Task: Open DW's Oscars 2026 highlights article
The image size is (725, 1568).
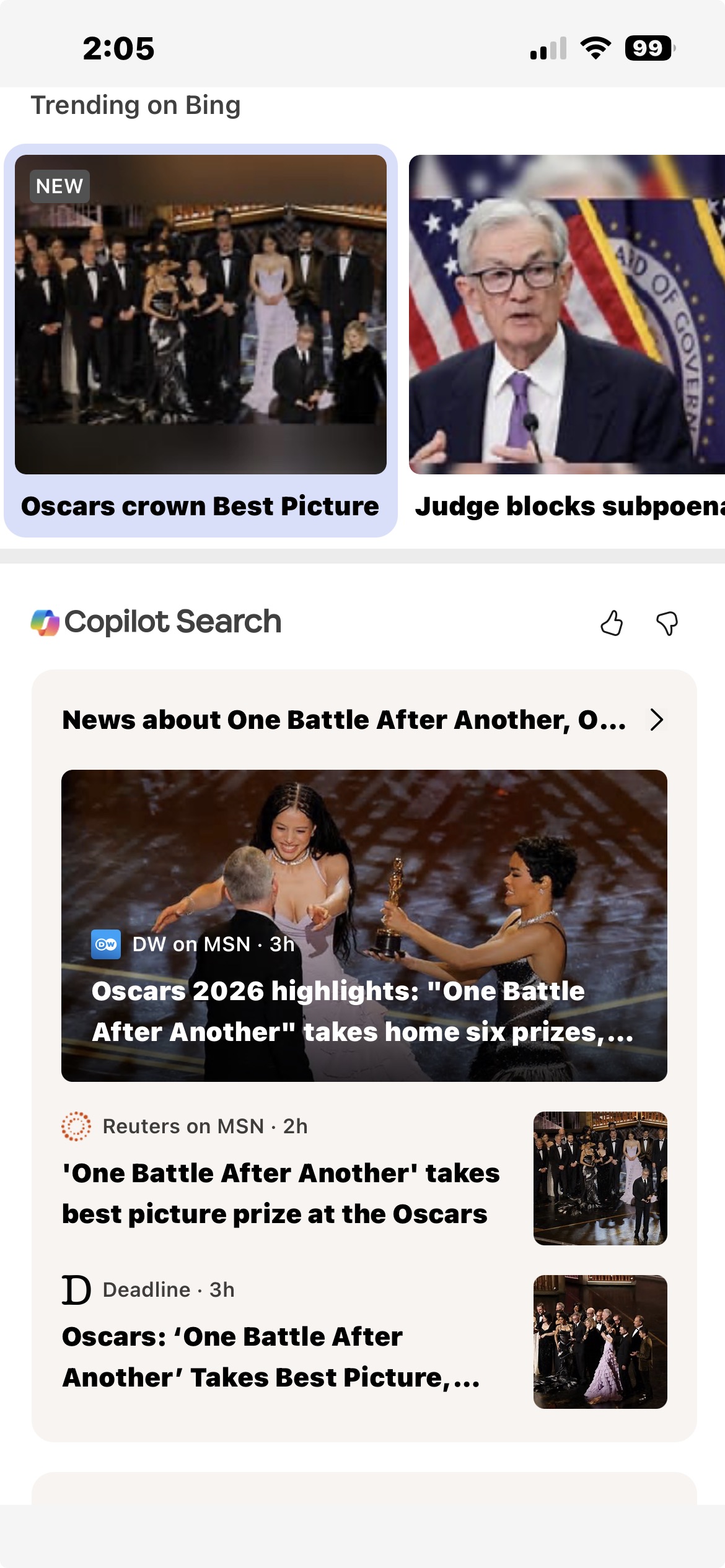Action: pos(364,925)
